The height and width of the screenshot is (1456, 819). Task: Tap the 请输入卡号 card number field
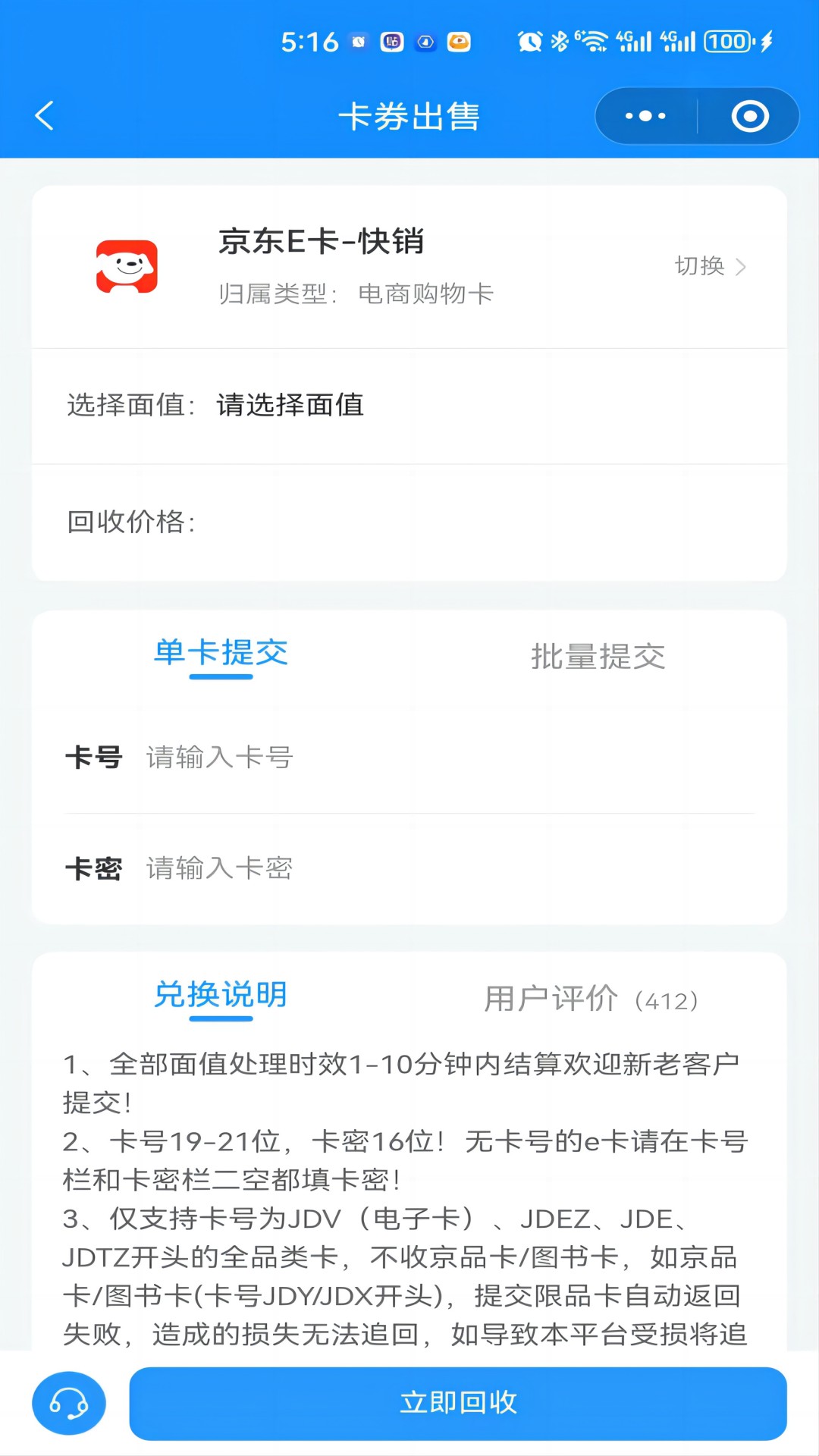pos(220,756)
